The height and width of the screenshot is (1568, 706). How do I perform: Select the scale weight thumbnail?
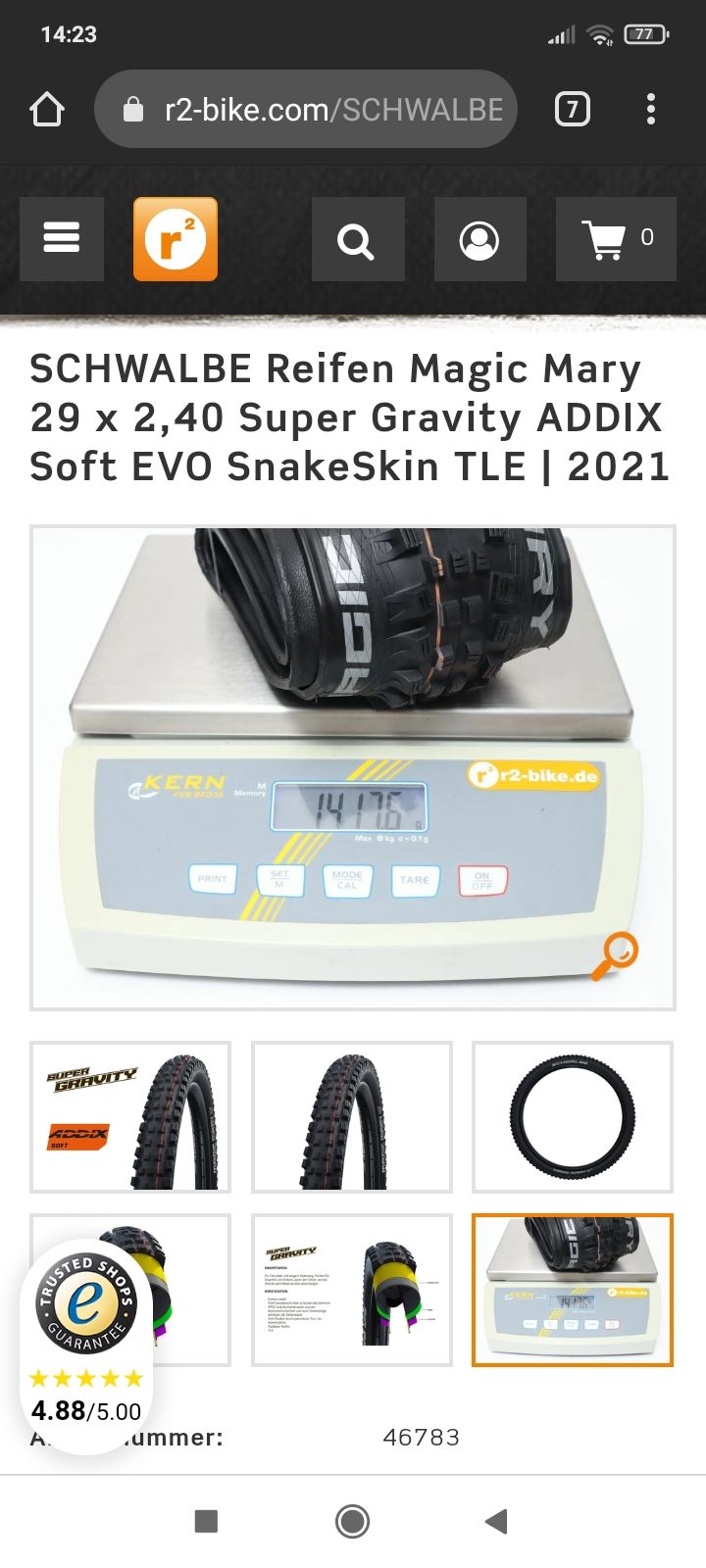[573, 1290]
